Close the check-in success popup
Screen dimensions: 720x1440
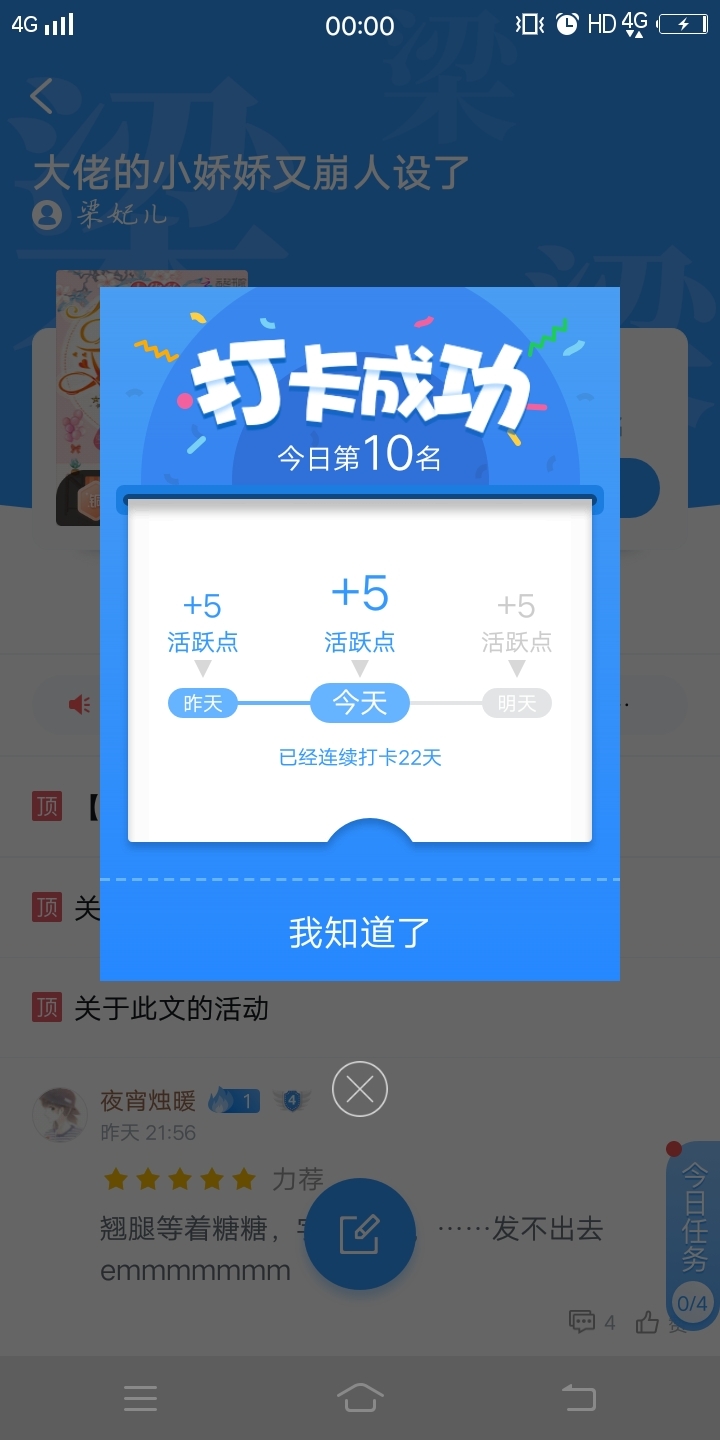[x=360, y=1089]
